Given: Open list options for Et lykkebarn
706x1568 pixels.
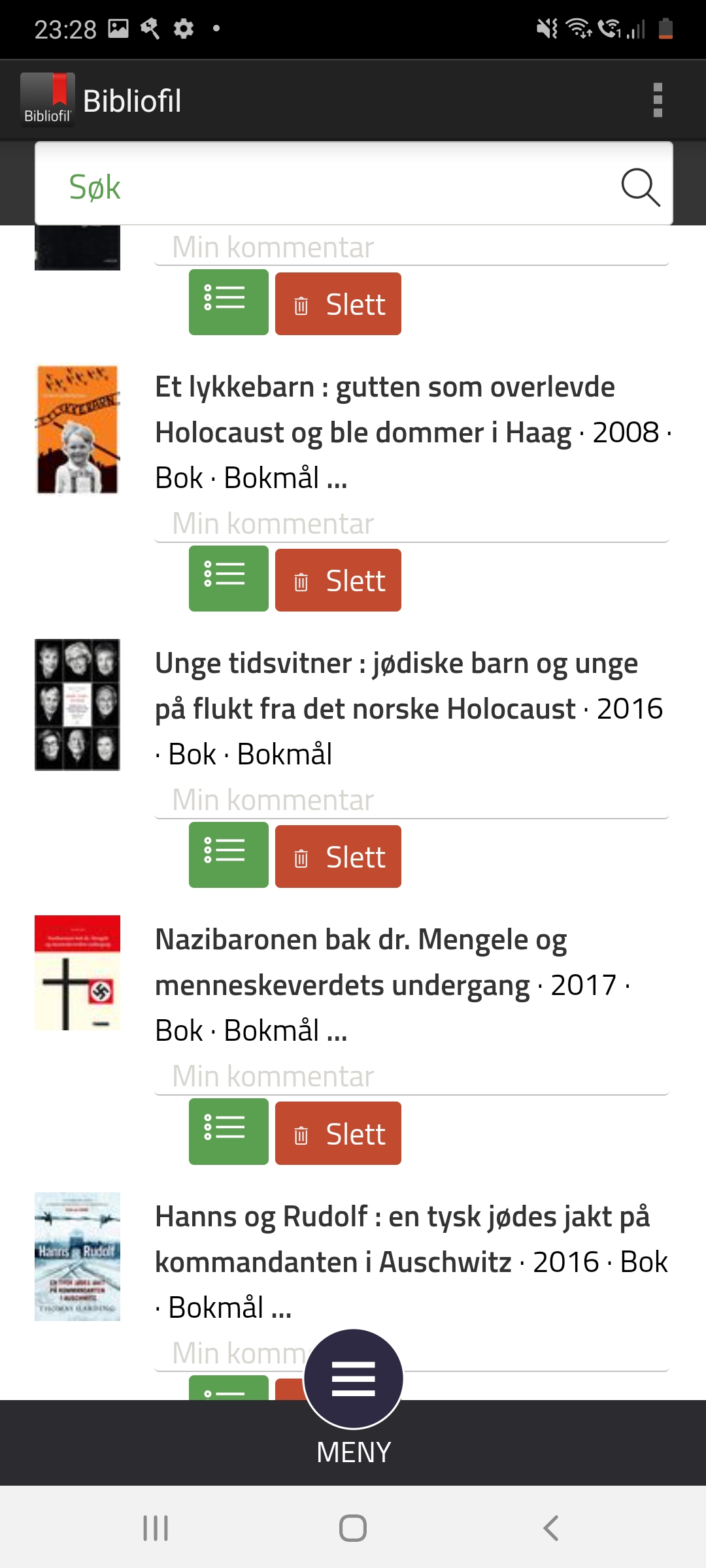Looking at the screenshot, I should point(229,579).
